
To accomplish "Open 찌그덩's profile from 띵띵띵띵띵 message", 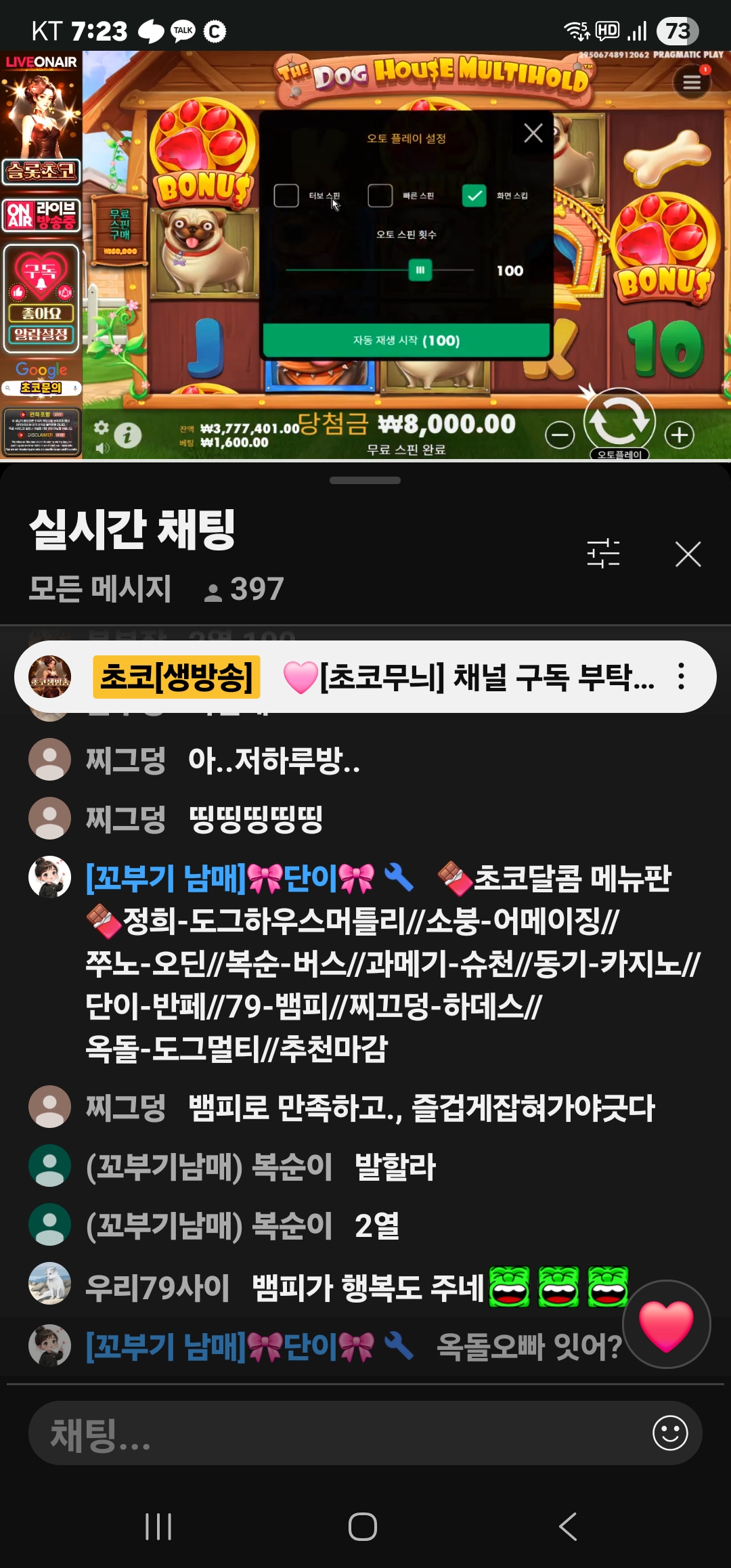I will (x=49, y=818).
